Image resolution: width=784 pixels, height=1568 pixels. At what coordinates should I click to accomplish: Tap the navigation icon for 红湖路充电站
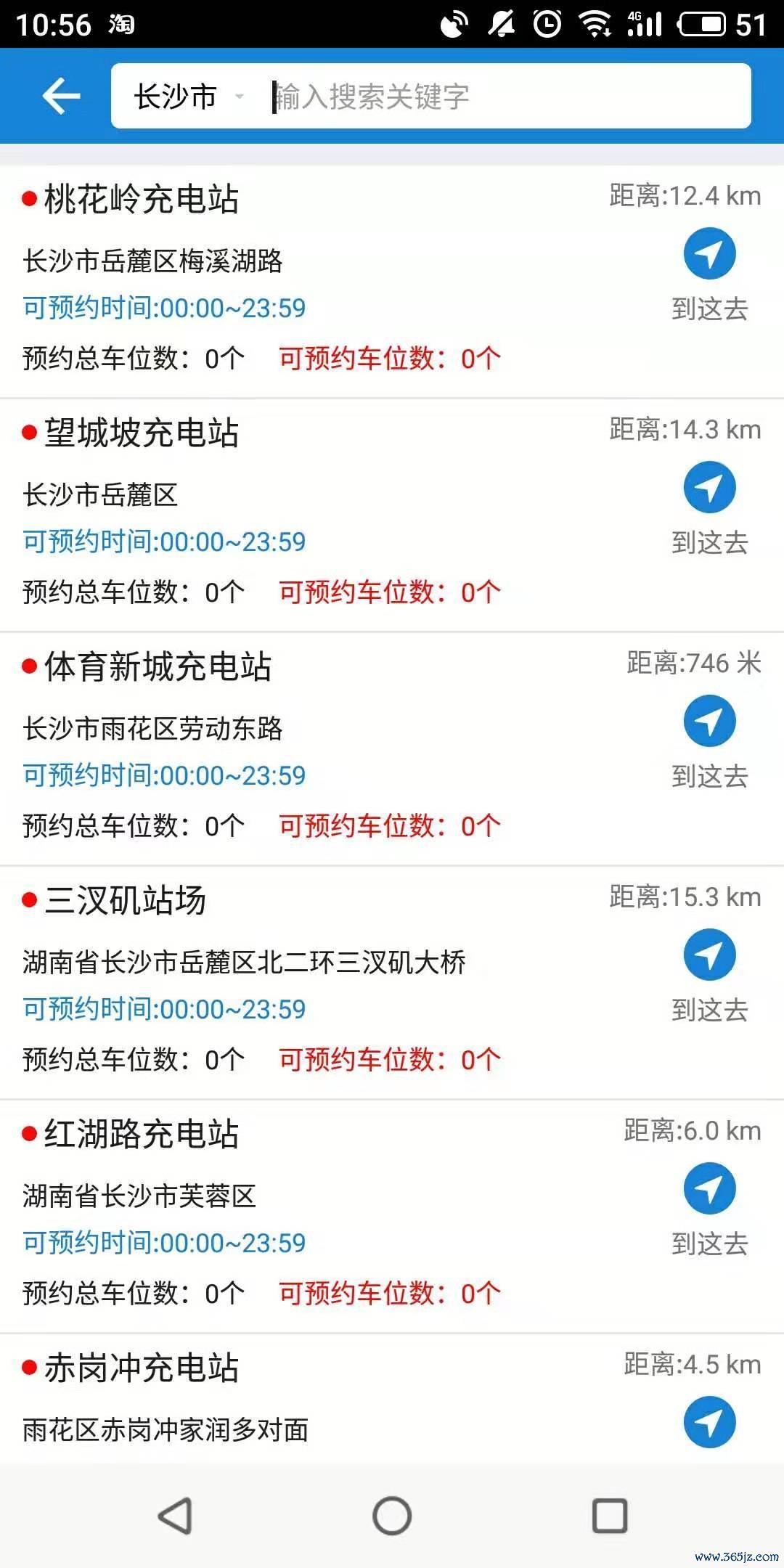tap(710, 1188)
